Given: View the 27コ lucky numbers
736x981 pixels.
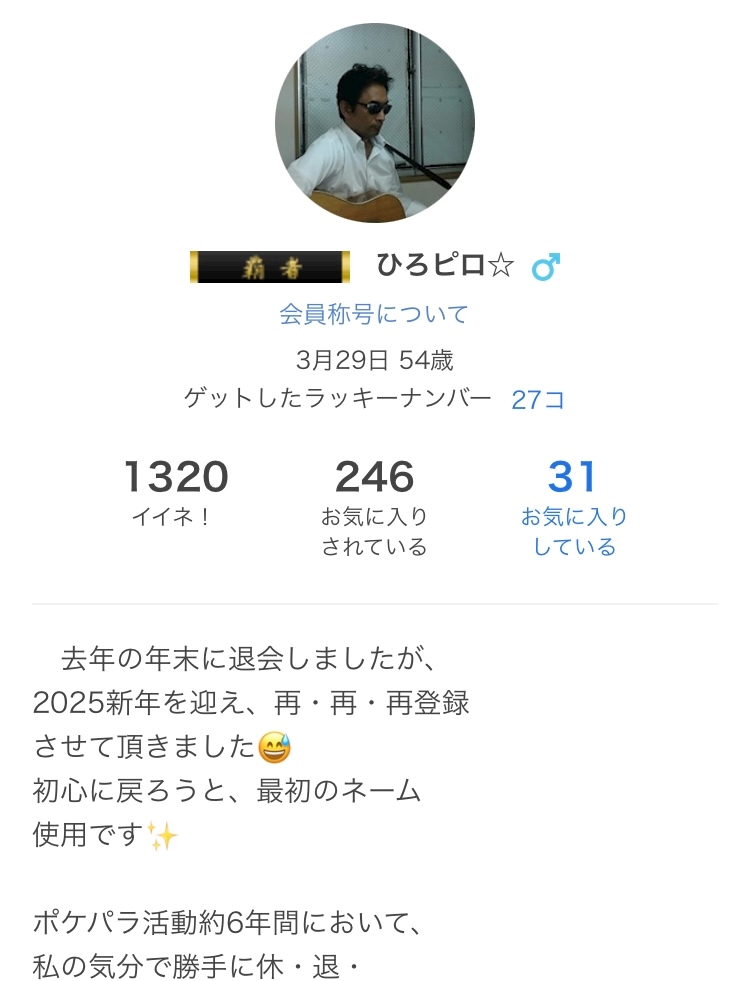Looking at the screenshot, I should tap(538, 399).
